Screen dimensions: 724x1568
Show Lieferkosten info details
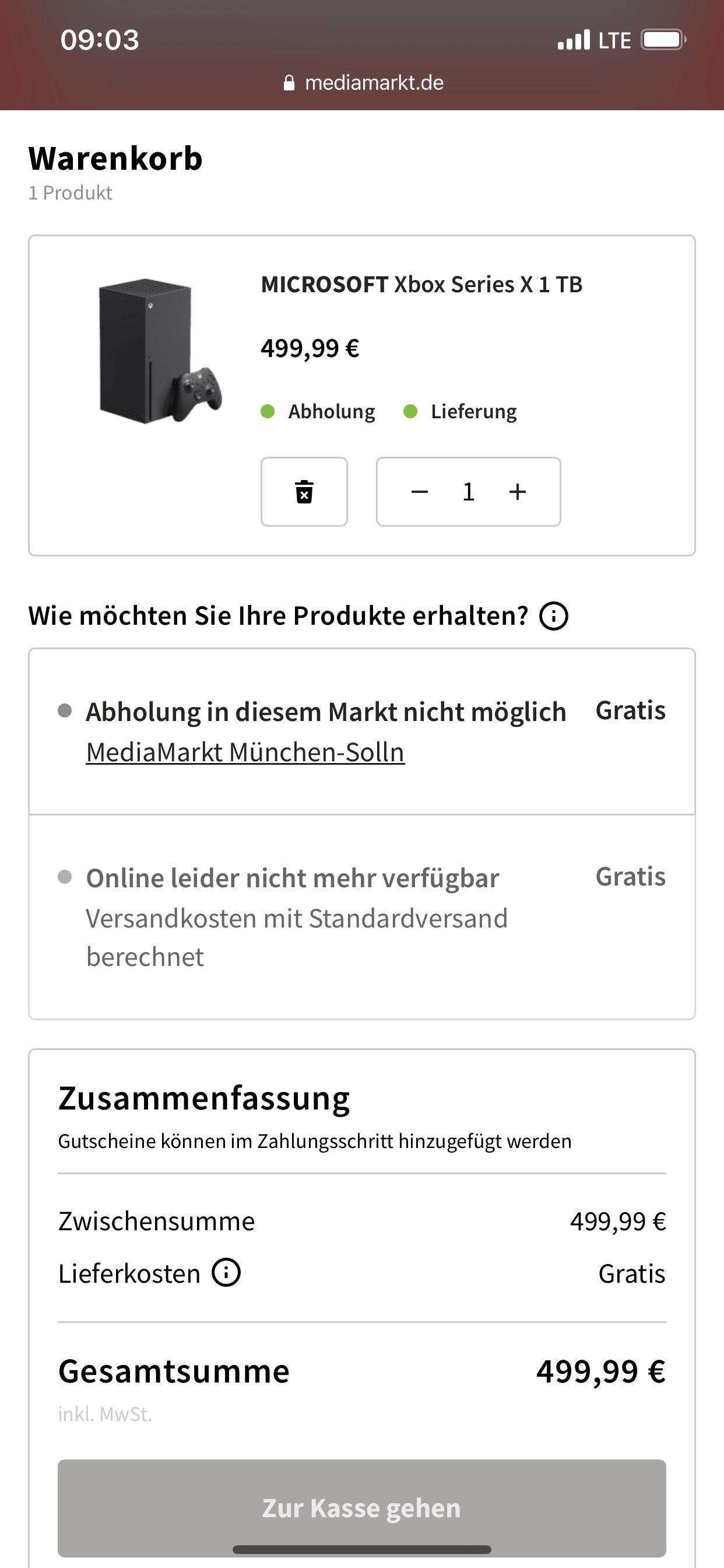click(226, 1273)
